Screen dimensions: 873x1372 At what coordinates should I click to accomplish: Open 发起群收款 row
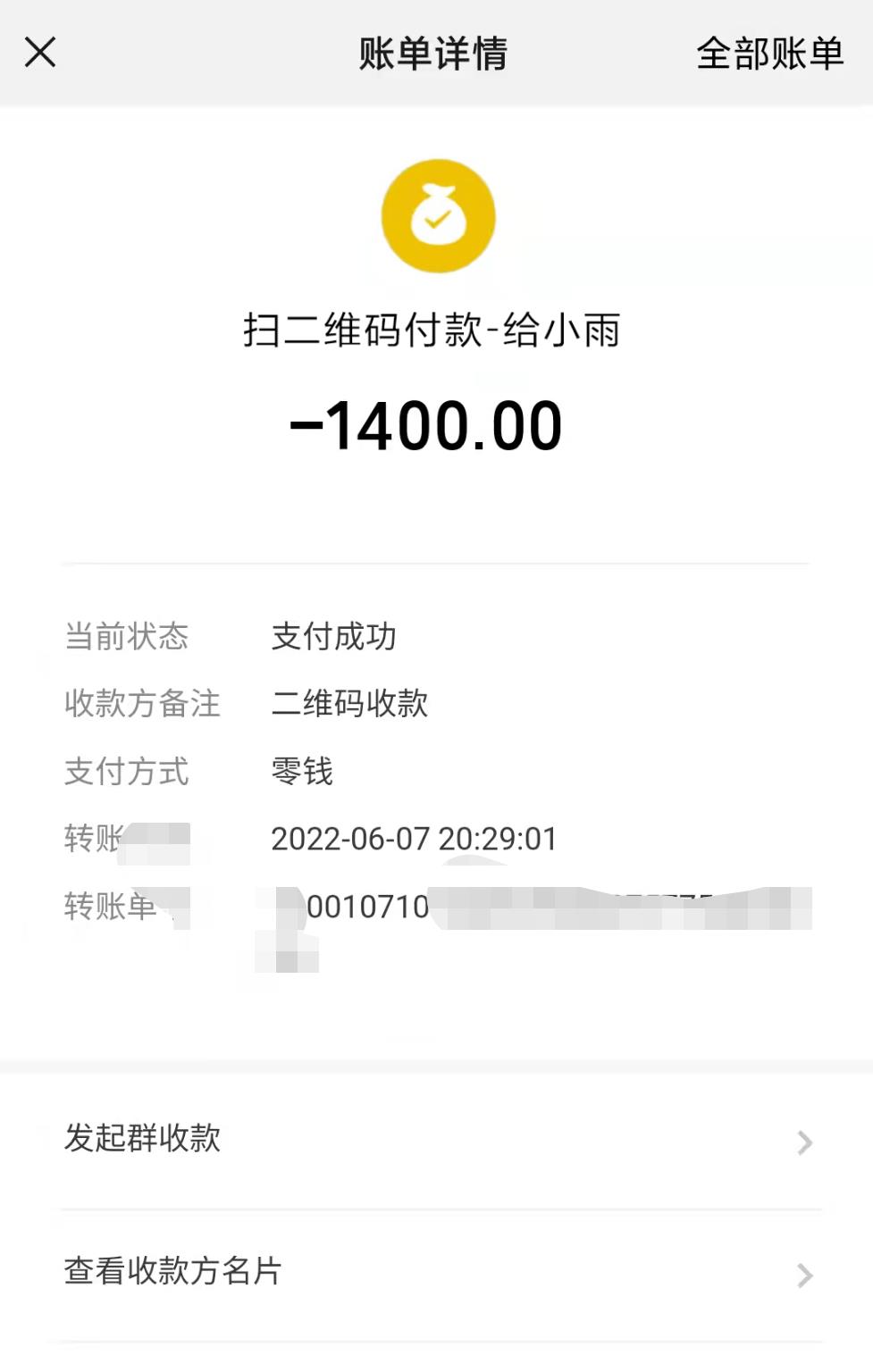click(x=436, y=1140)
